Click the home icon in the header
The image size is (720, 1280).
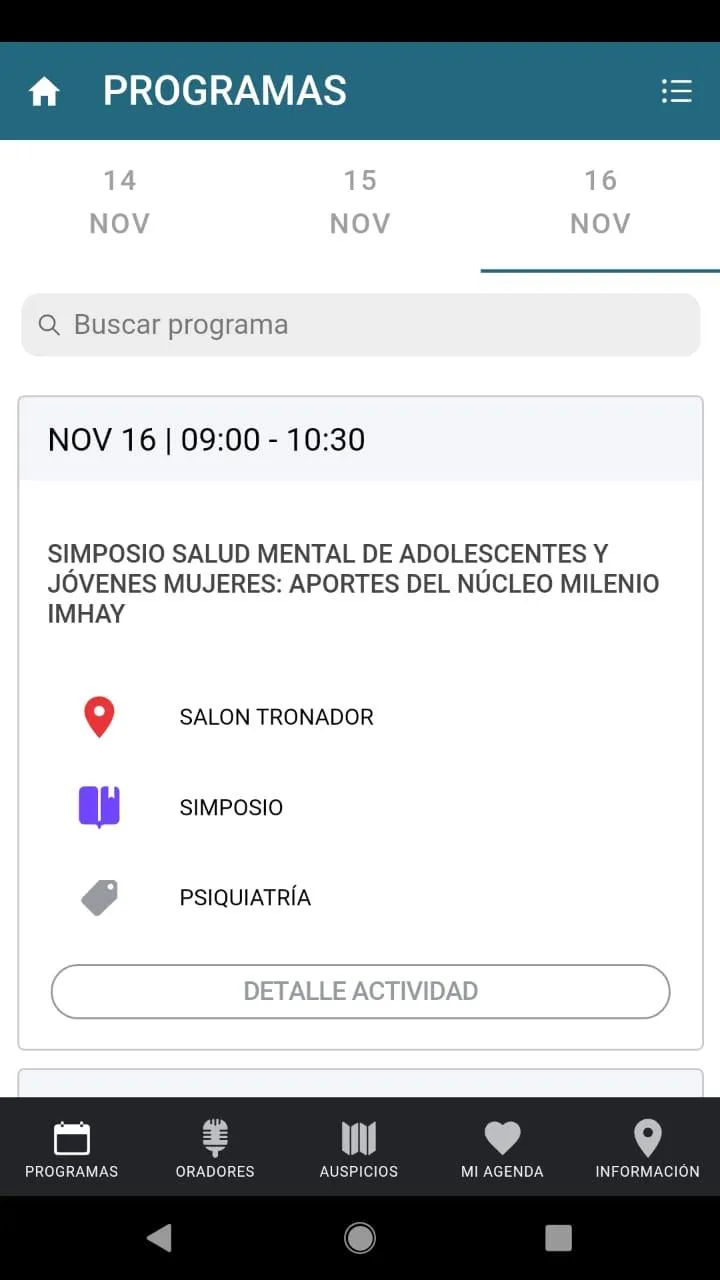44,90
